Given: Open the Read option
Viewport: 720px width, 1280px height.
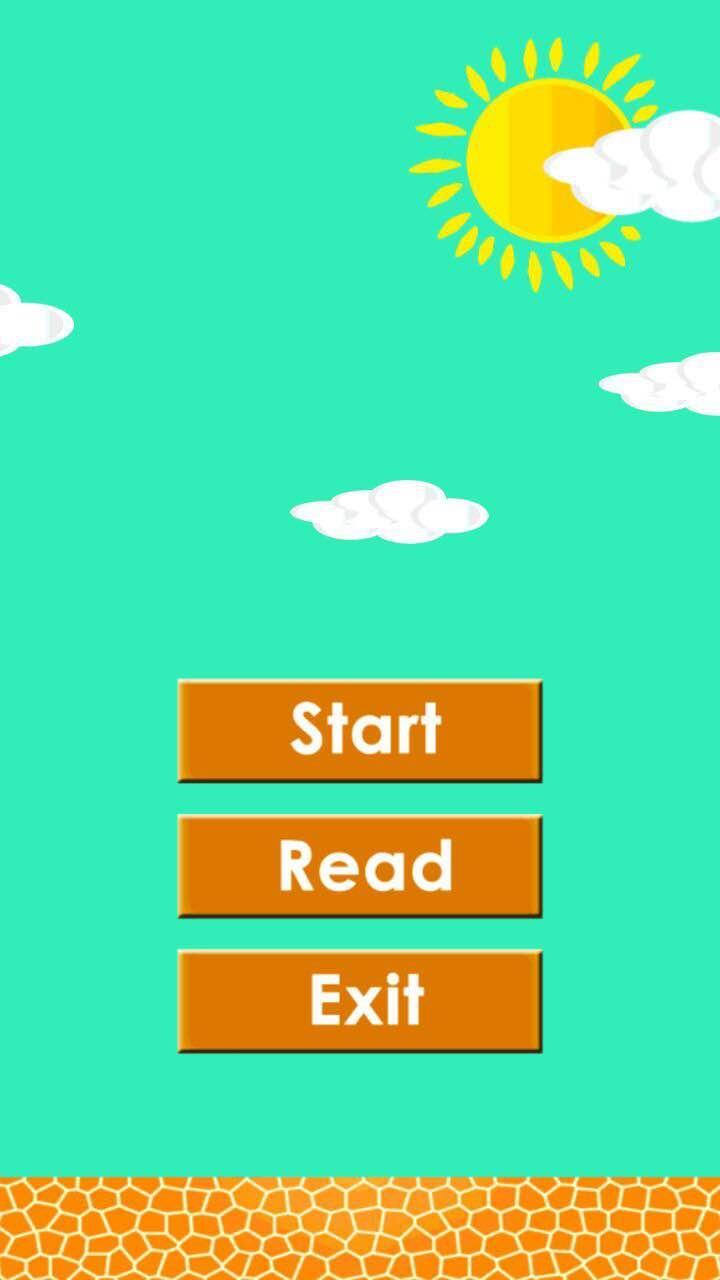Looking at the screenshot, I should click(x=360, y=865).
